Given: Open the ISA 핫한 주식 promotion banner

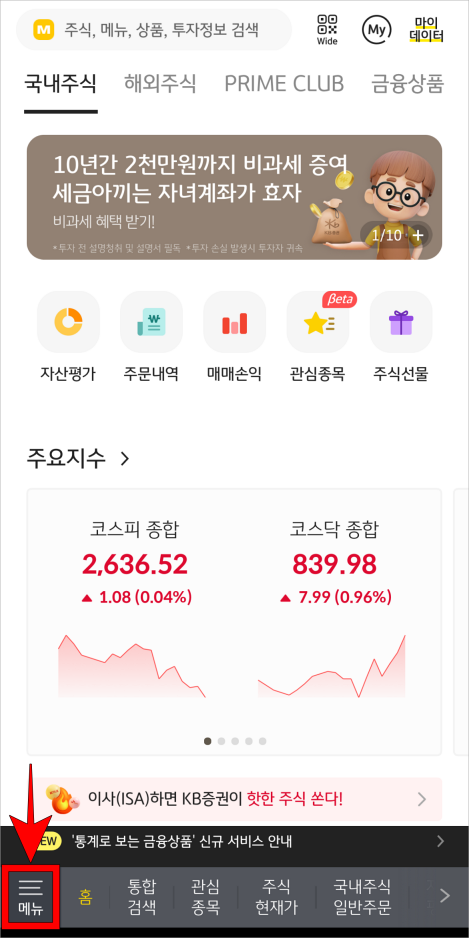Looking at the screenshot, I should click(x=234, y=799).
